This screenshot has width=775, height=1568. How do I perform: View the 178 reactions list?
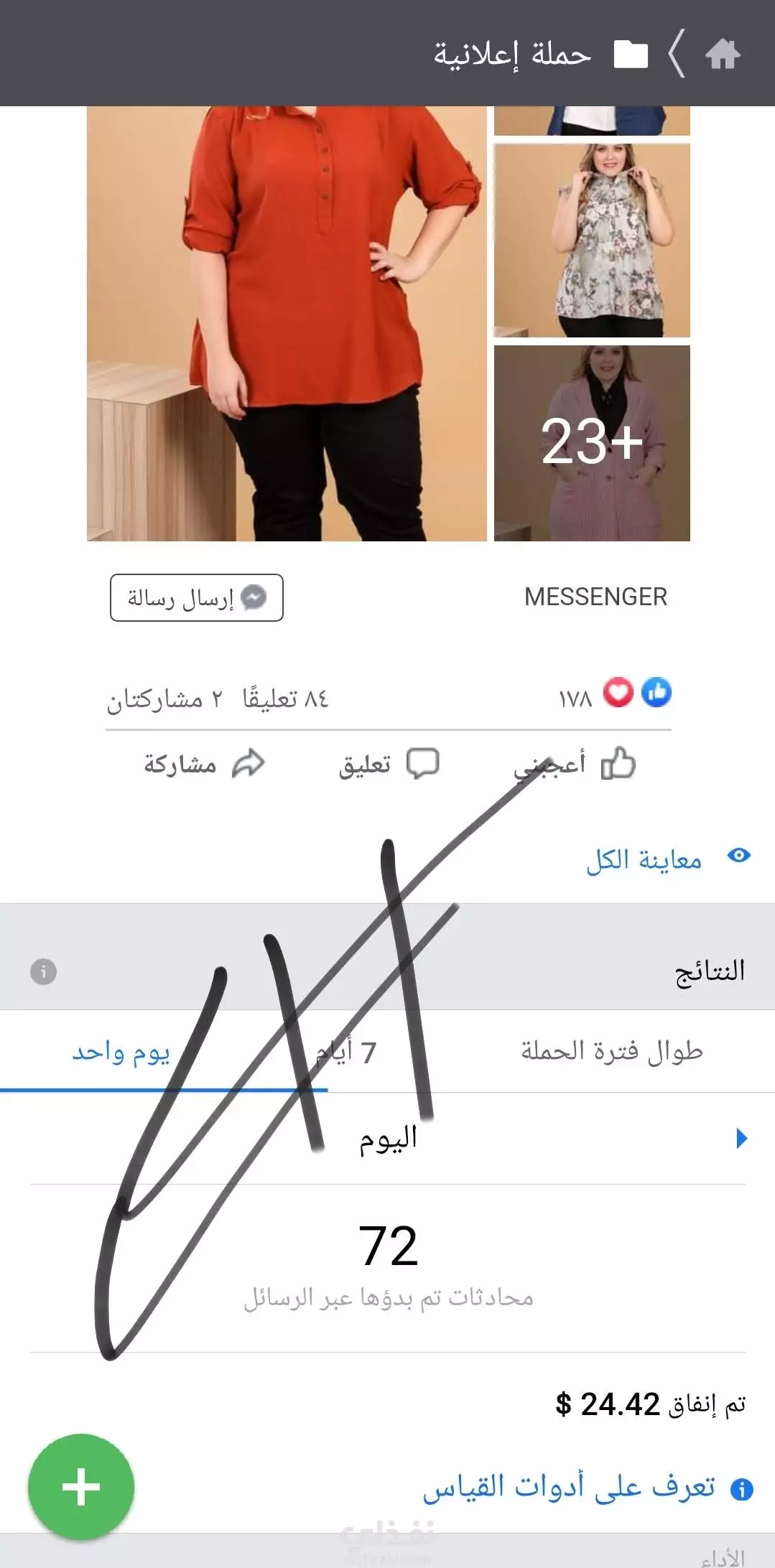point(616,694)
